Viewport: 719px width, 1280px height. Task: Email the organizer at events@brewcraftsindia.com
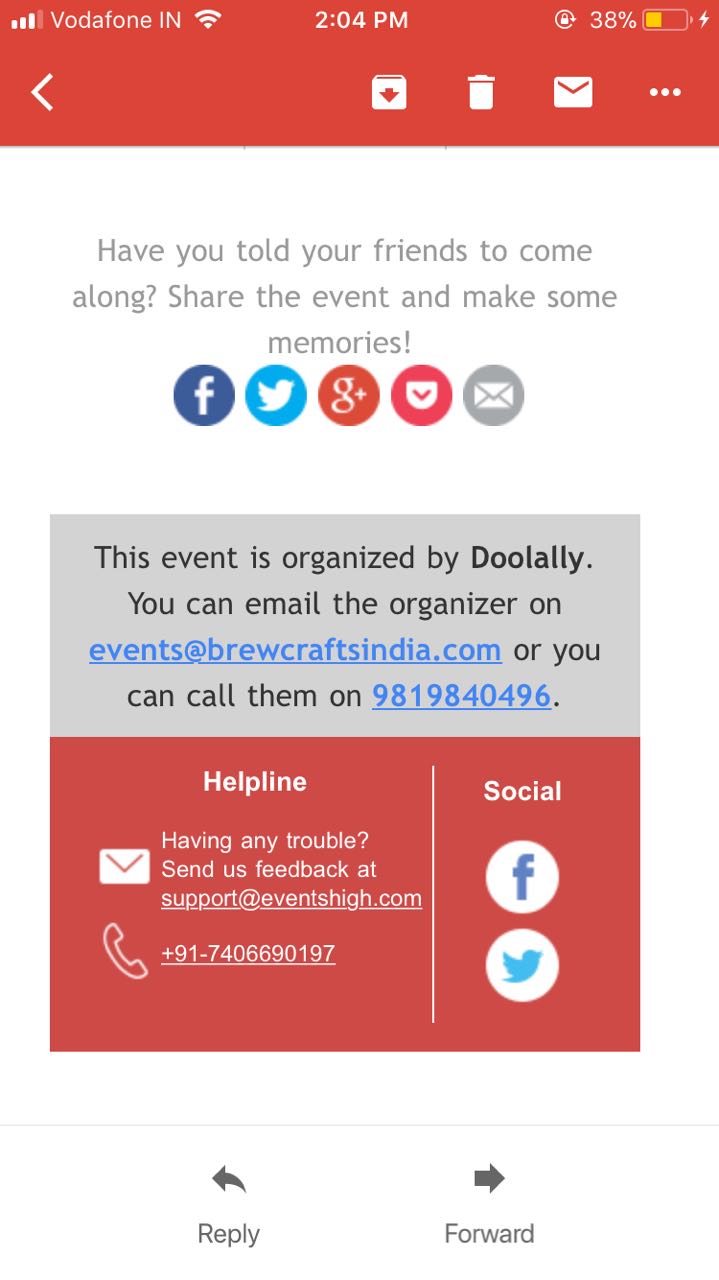(x=295, y=650)
